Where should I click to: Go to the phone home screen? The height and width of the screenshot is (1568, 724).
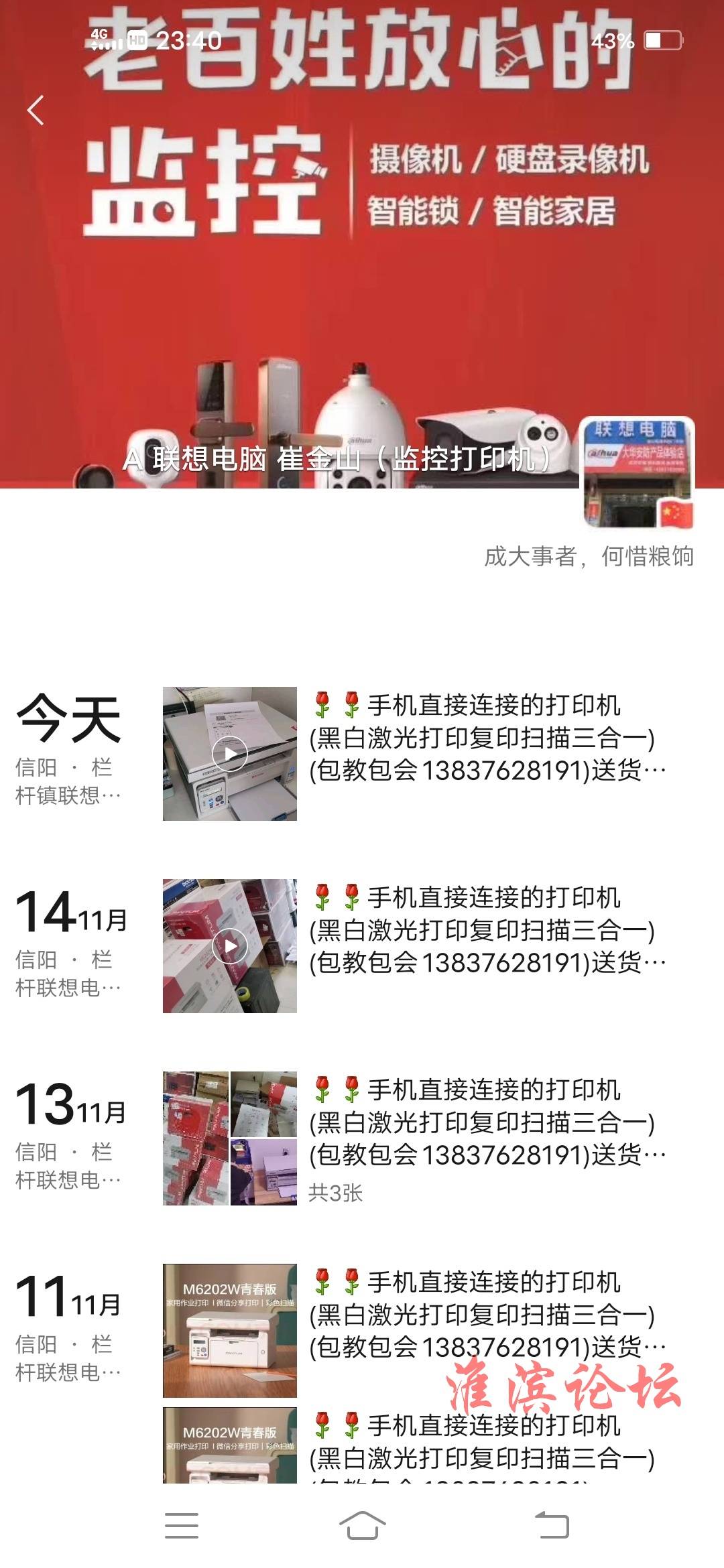click(362, 1526)
